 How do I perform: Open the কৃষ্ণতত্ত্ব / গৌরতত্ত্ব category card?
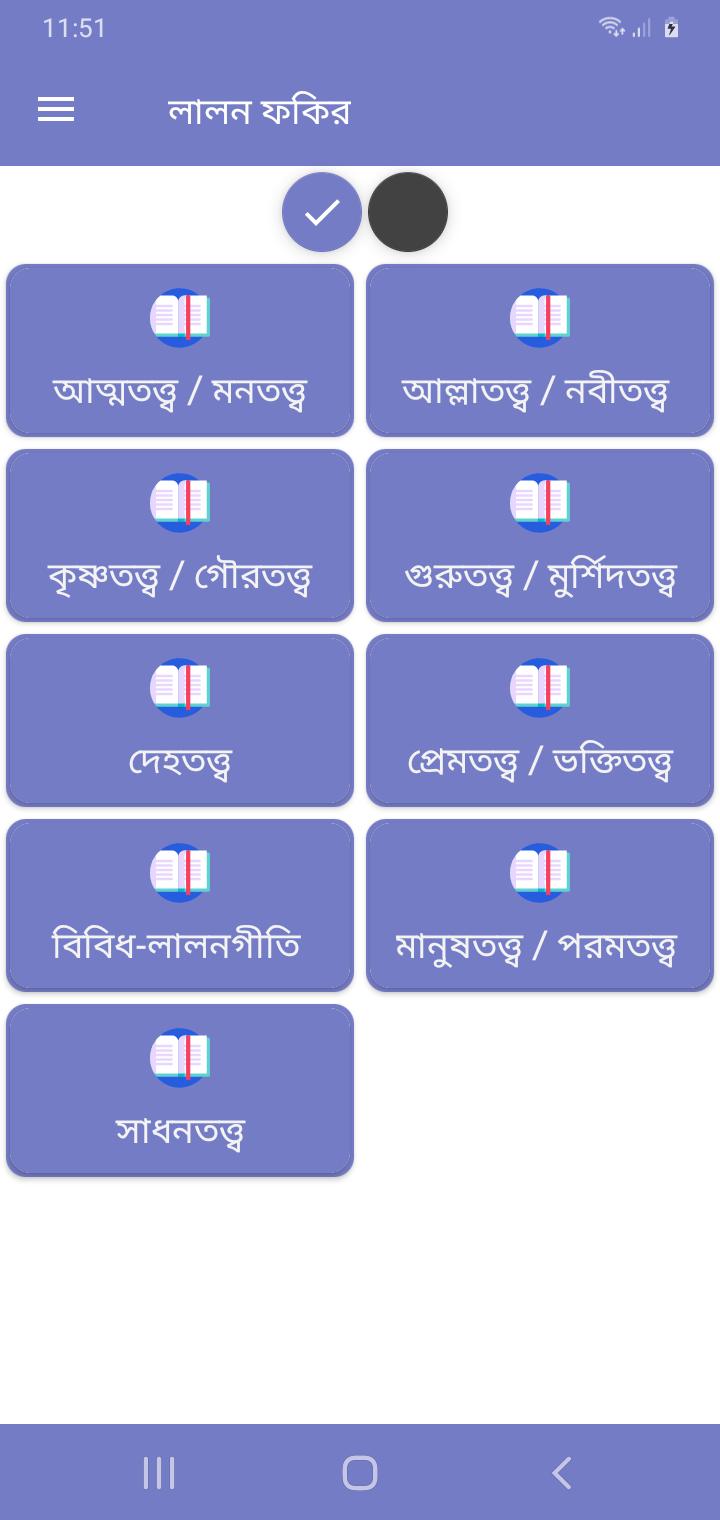click(x=180, y=536)
